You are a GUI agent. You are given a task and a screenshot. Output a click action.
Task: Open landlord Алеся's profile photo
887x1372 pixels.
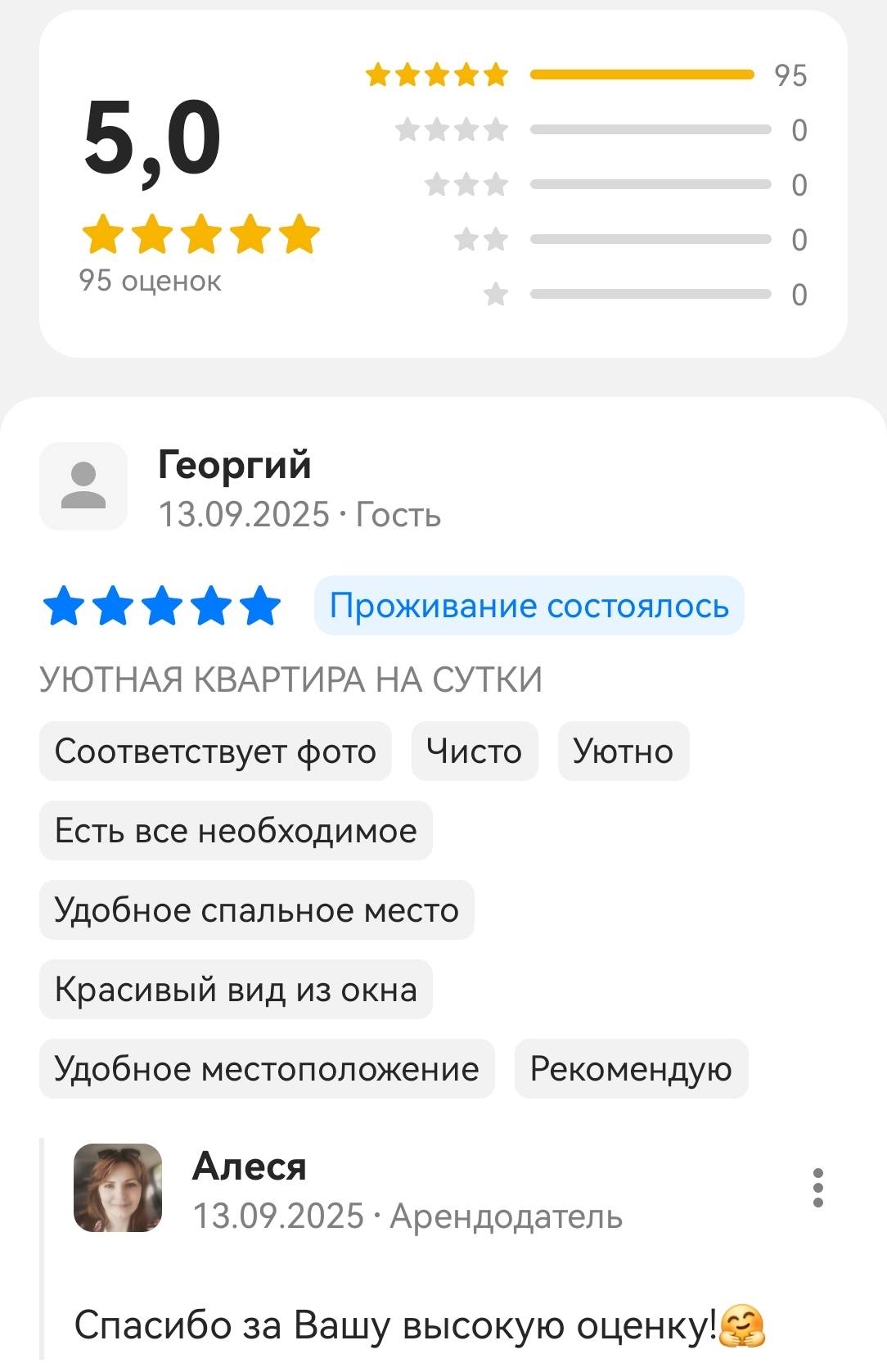[118, 1188]
